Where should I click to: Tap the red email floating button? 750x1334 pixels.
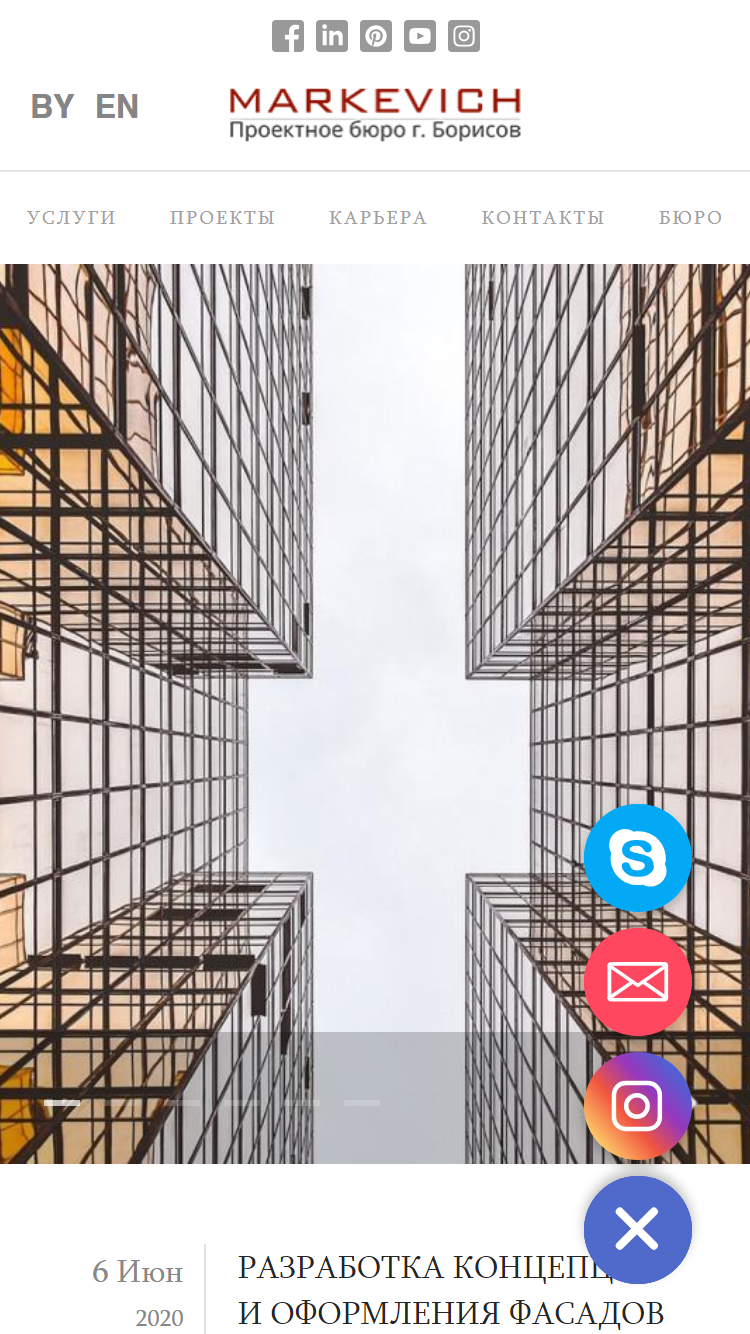(x=638, y=982)
